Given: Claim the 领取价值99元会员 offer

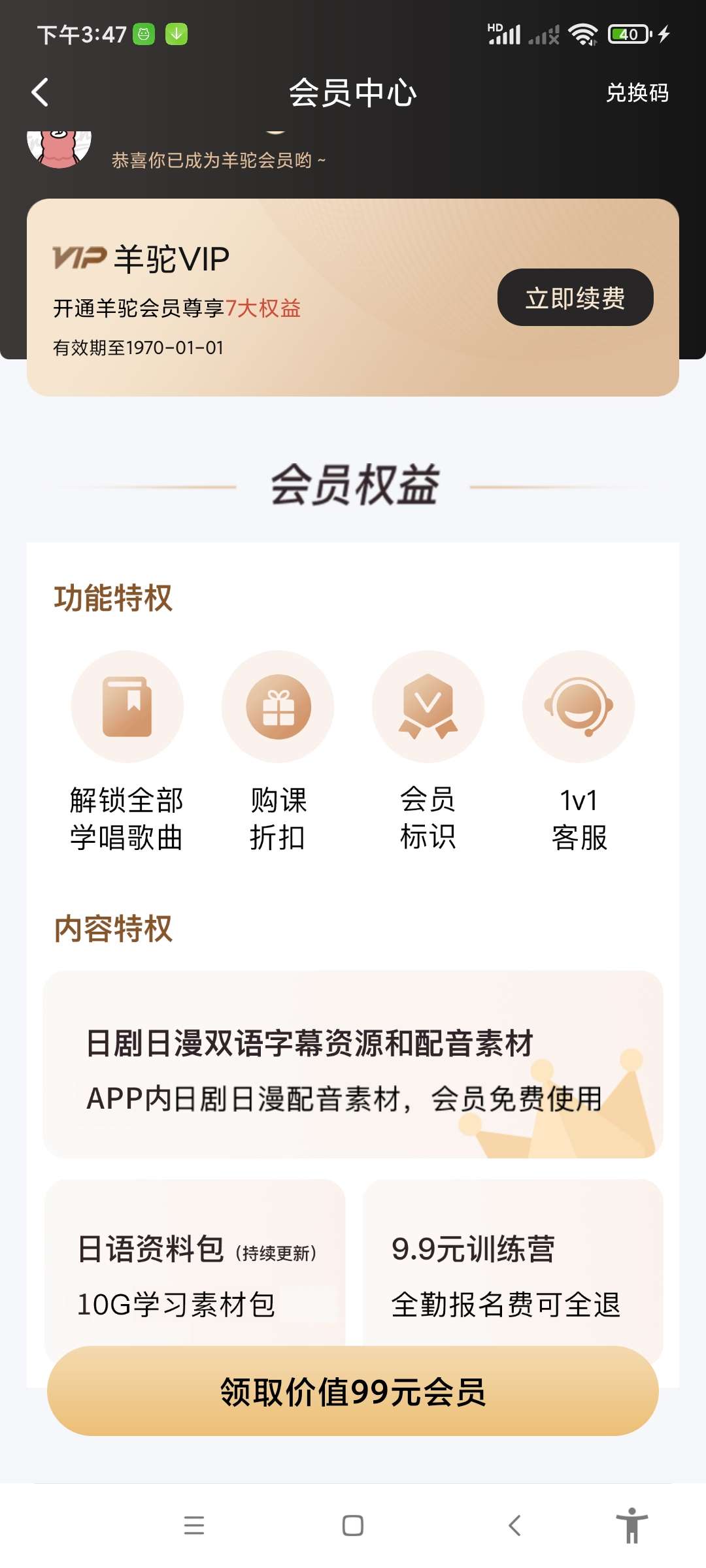Looking at the screenshot, I should [x=353, y=1391].
